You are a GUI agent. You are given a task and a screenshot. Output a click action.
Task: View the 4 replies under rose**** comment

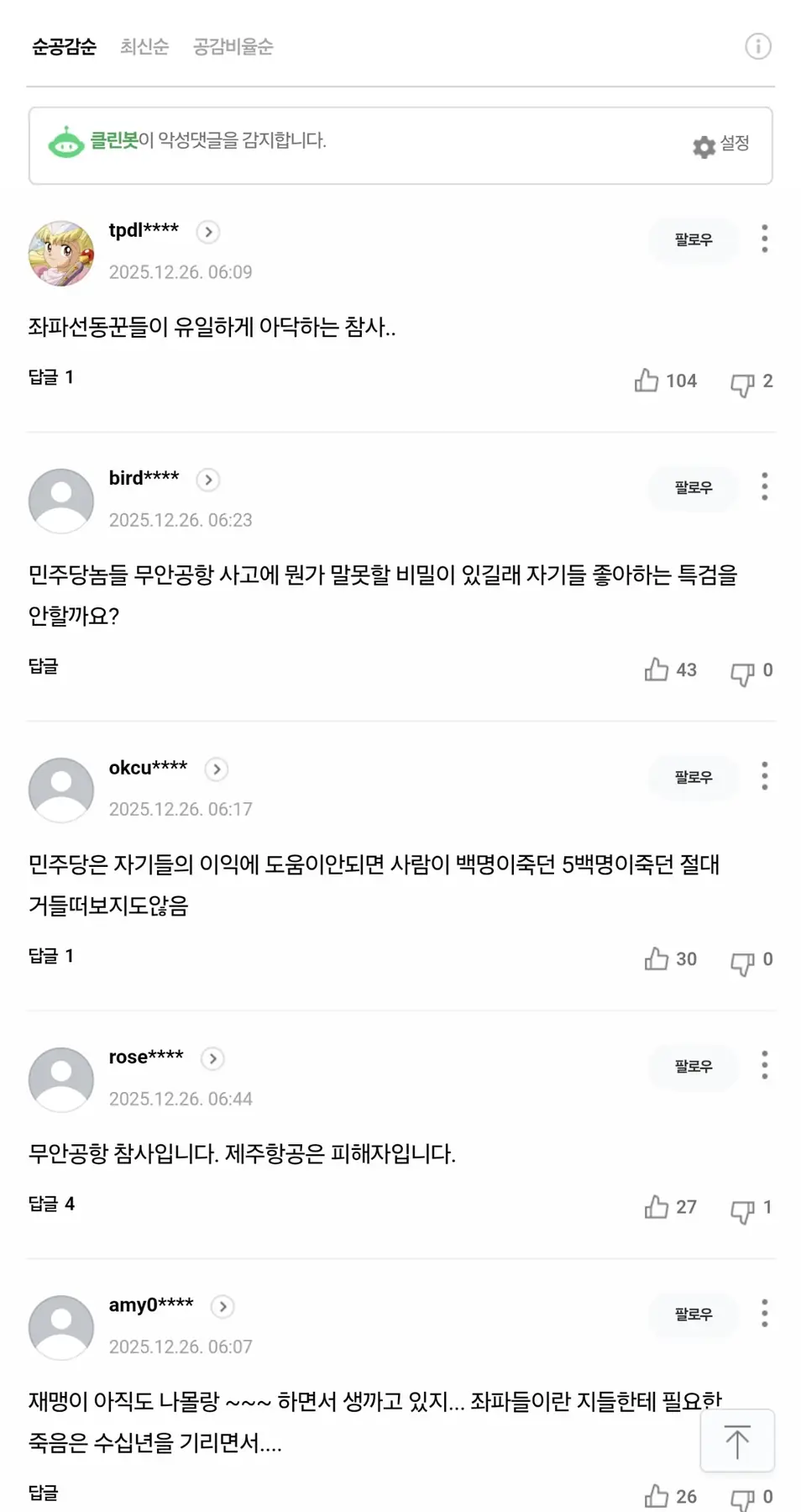pyautogui.click(x=51, y=1204)
